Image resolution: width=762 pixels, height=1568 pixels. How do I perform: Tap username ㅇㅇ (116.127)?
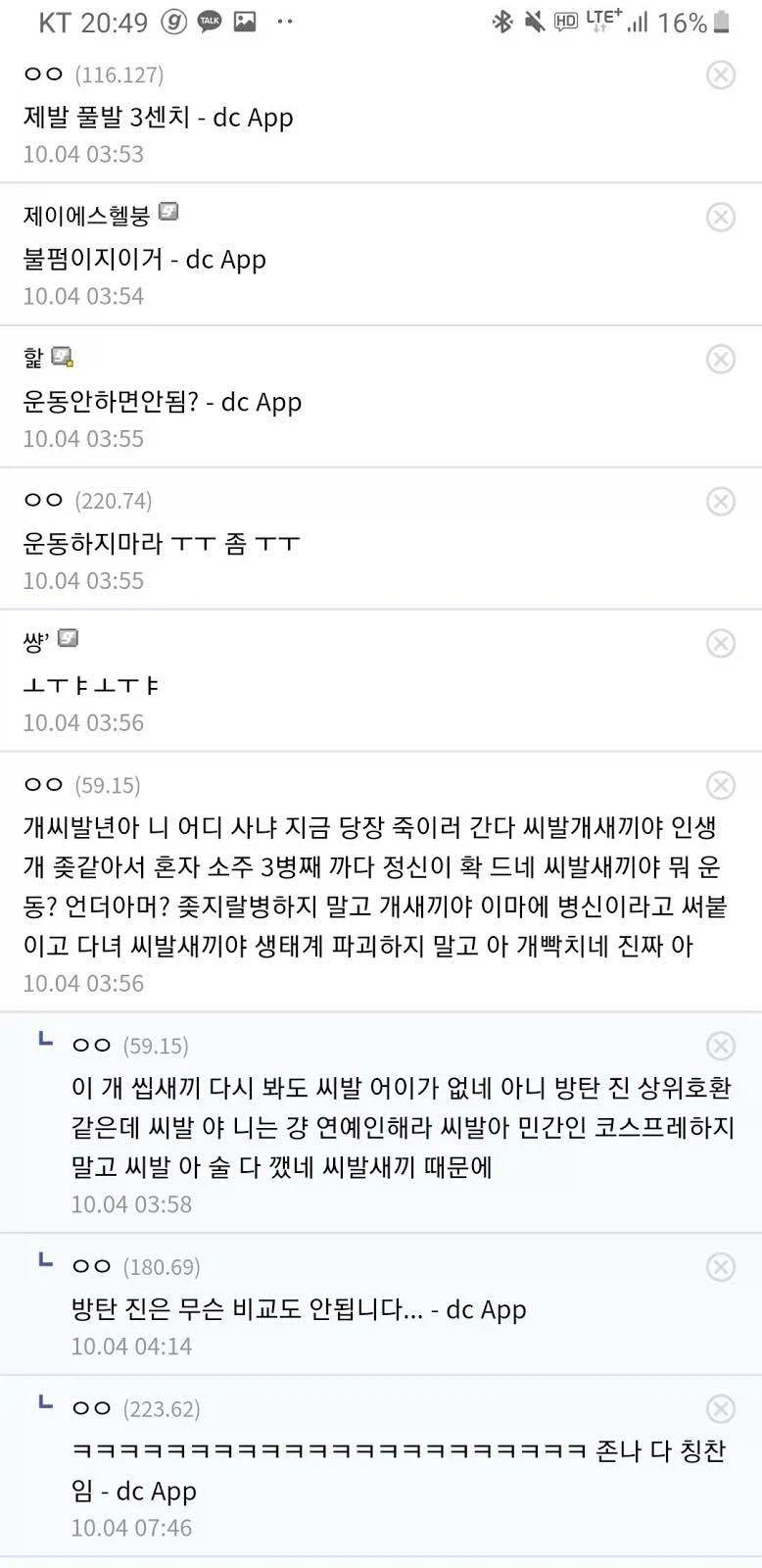pos(42,73)
